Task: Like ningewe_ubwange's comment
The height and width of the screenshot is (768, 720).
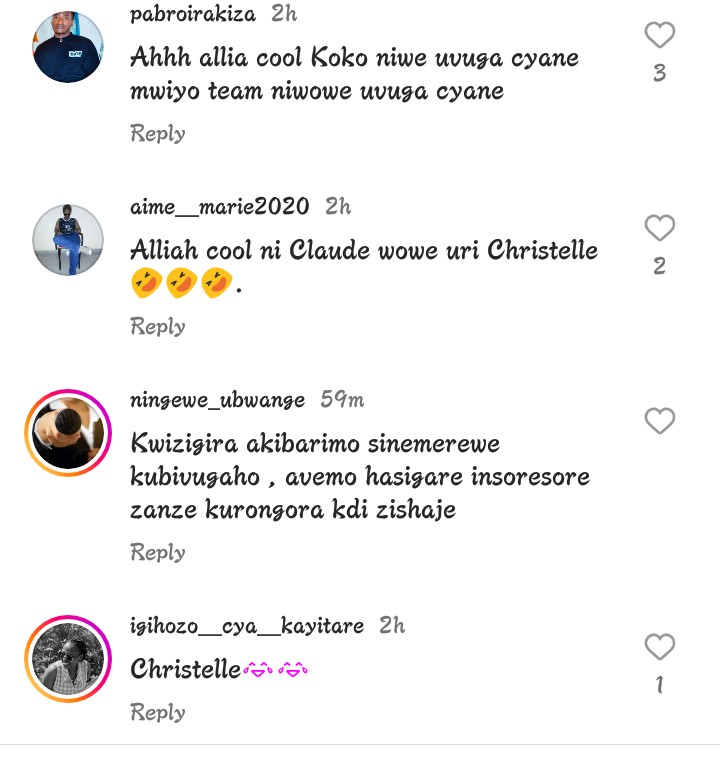Action: click(659, 422)
